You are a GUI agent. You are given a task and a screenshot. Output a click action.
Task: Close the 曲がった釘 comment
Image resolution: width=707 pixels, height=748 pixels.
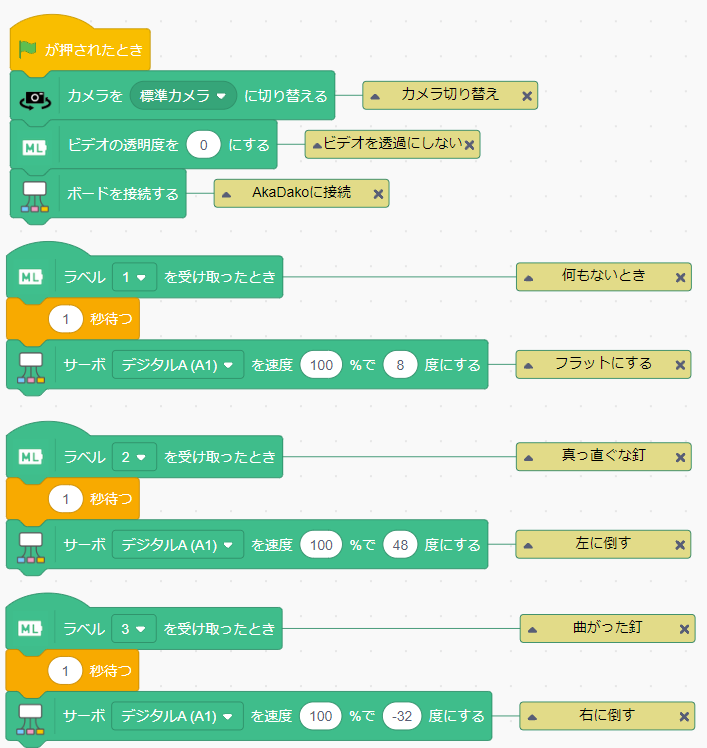(x=684, y=630)
